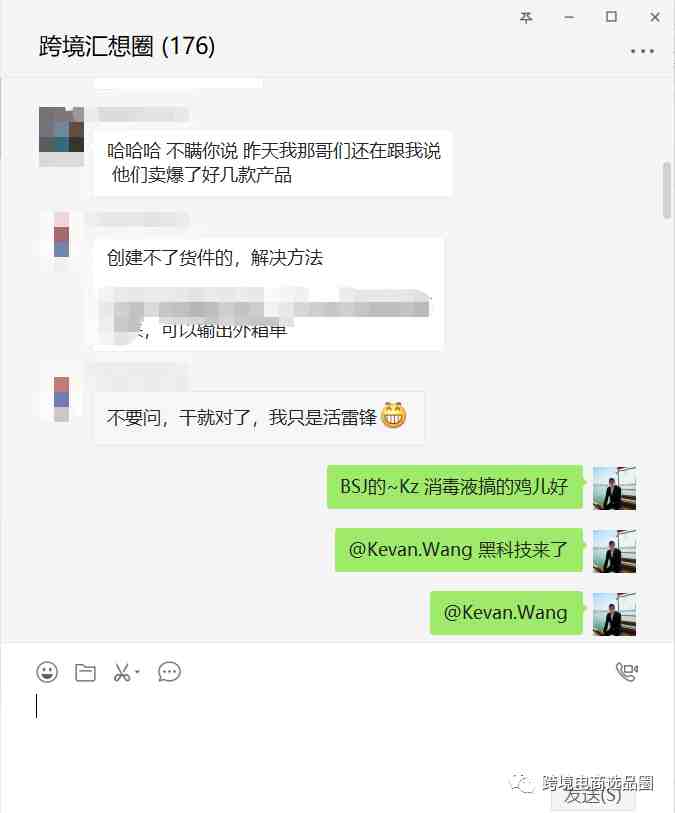This screenshot has width=675, height=813.
Task: Close the chat window
Action: (653, 17)
